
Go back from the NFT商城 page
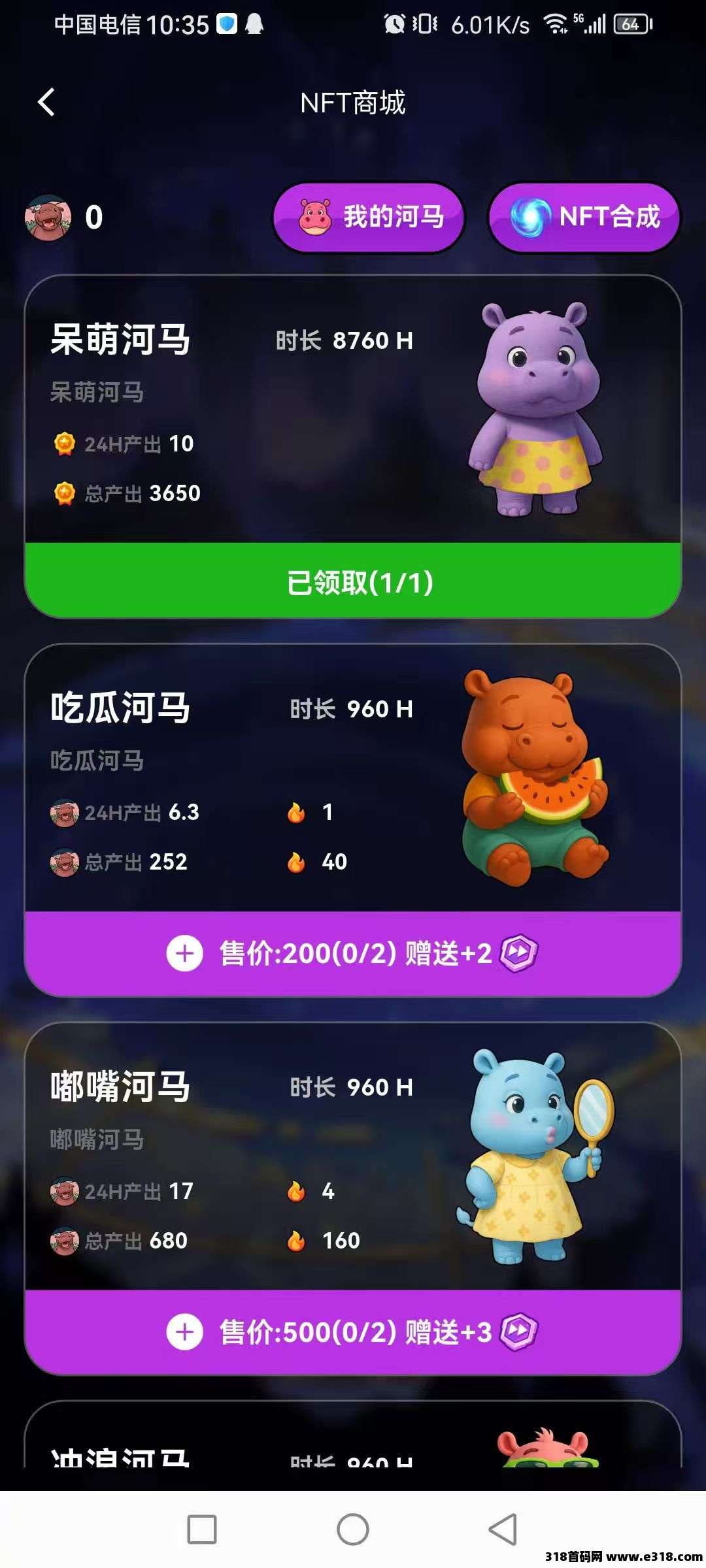coord(46,103)
